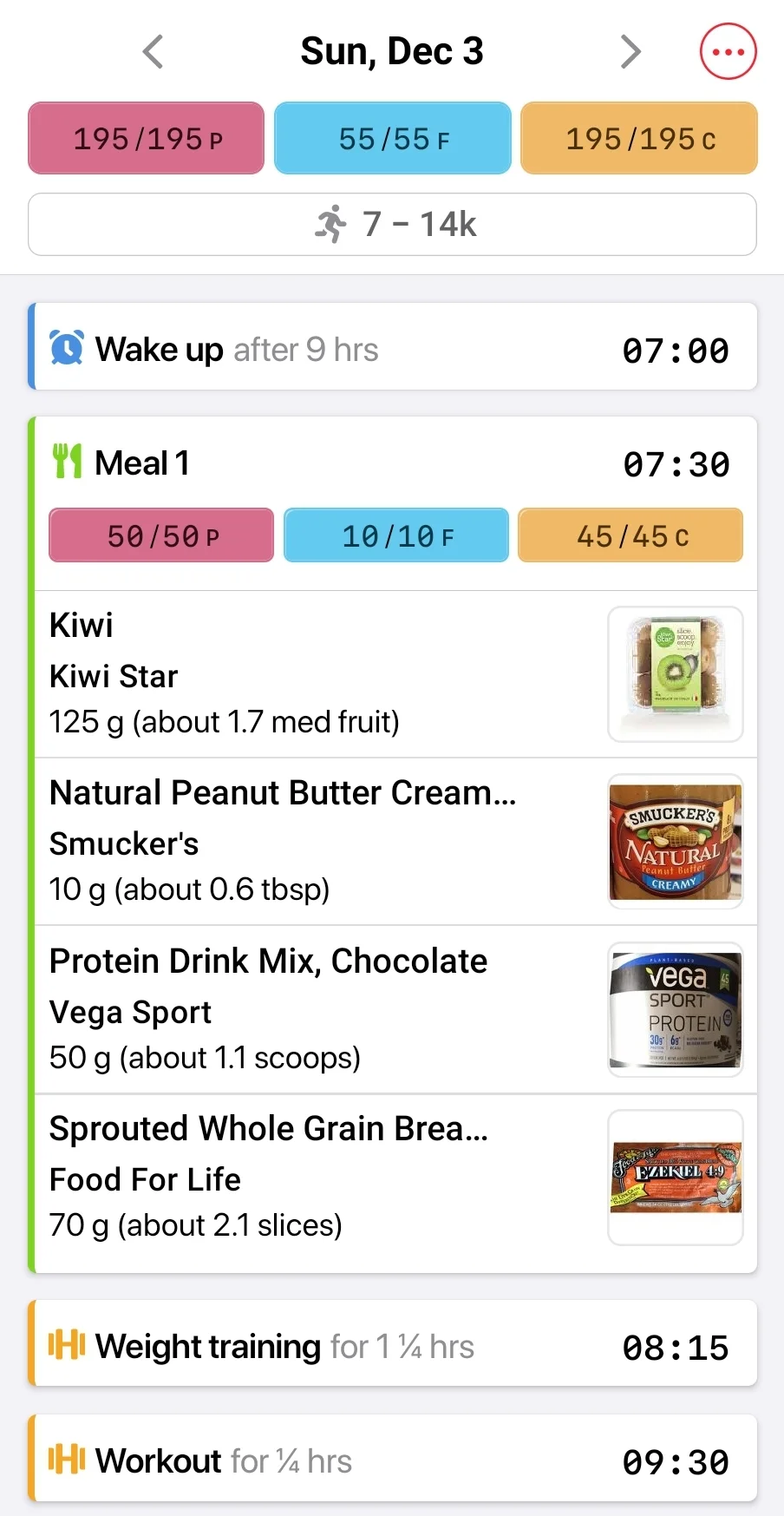
Task: Open the 7 – 14k steps bar
Action: pyautogui.click(x=392, y=224)
